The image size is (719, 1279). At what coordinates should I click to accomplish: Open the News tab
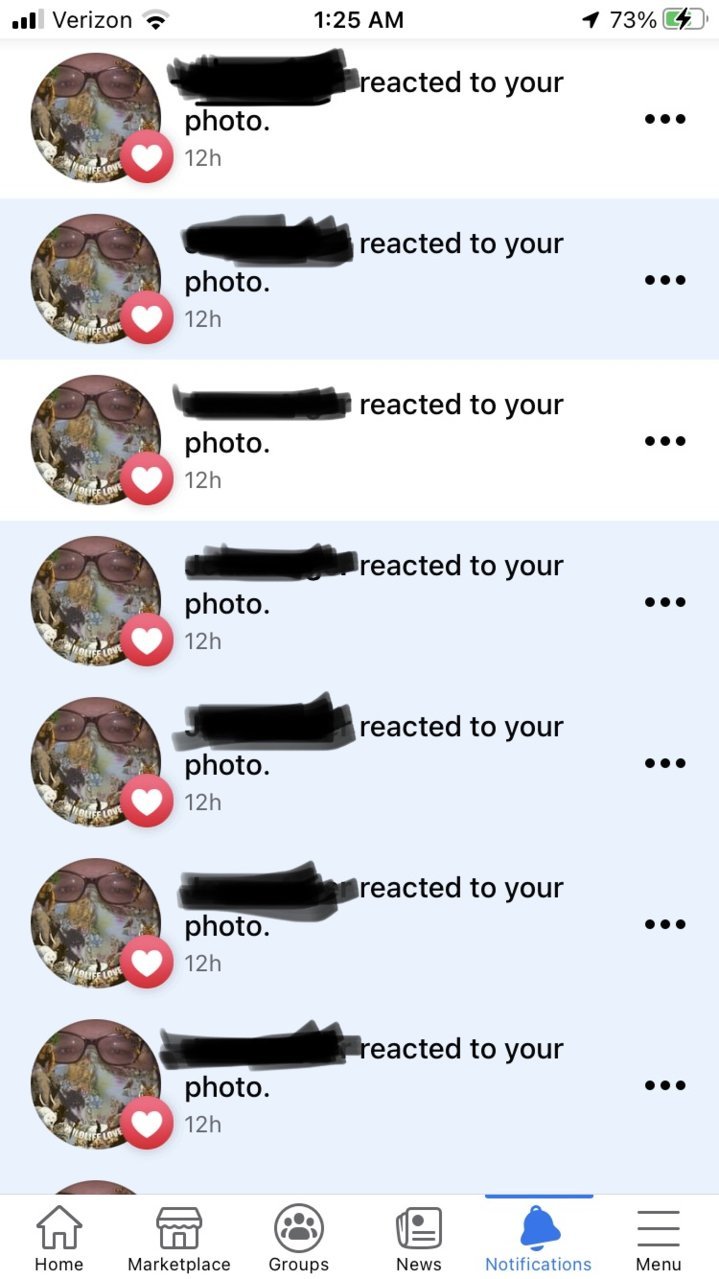(418, 1238)
